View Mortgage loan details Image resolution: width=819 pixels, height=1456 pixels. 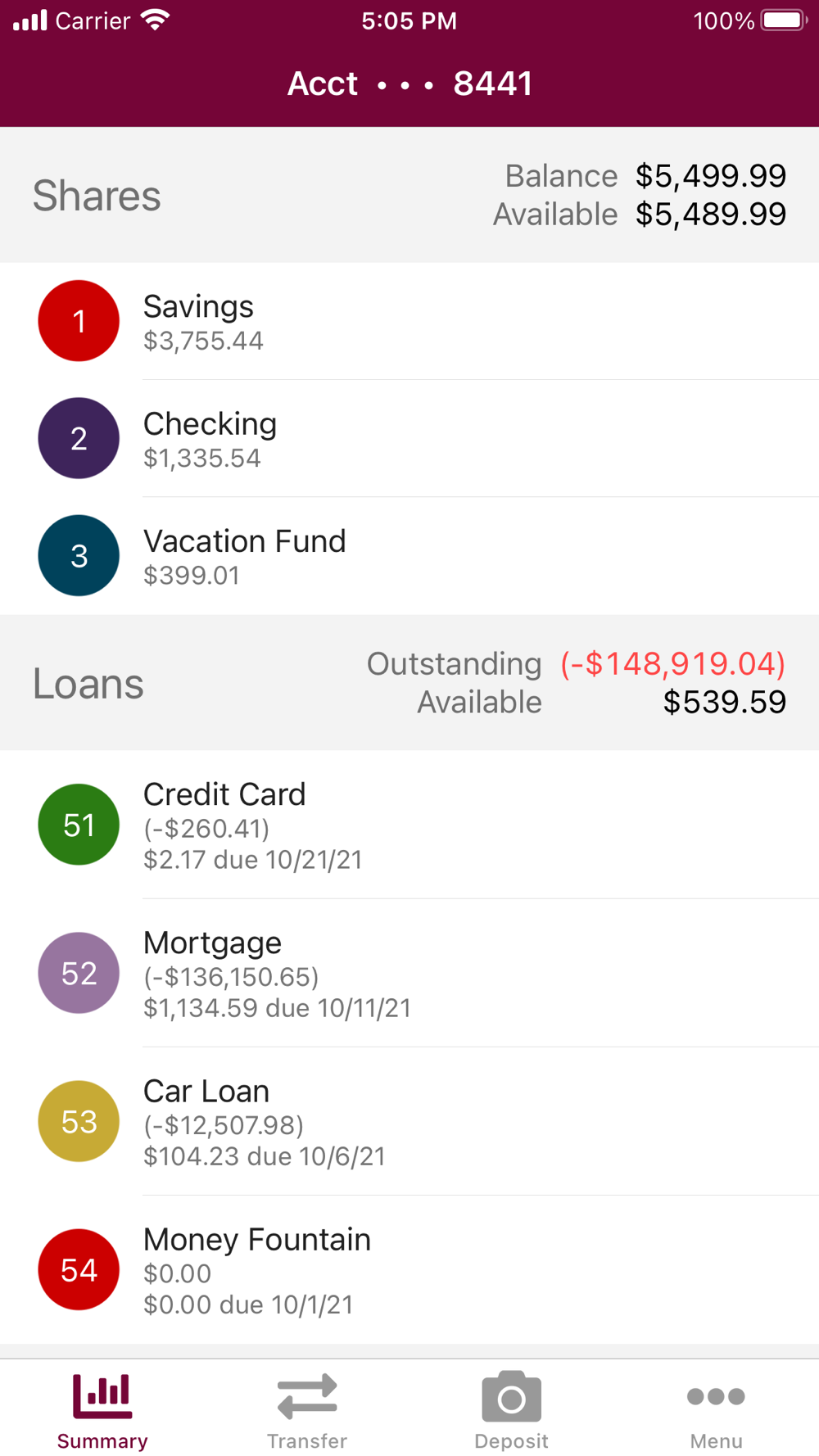pyautogui.click(x=409, y=973)
